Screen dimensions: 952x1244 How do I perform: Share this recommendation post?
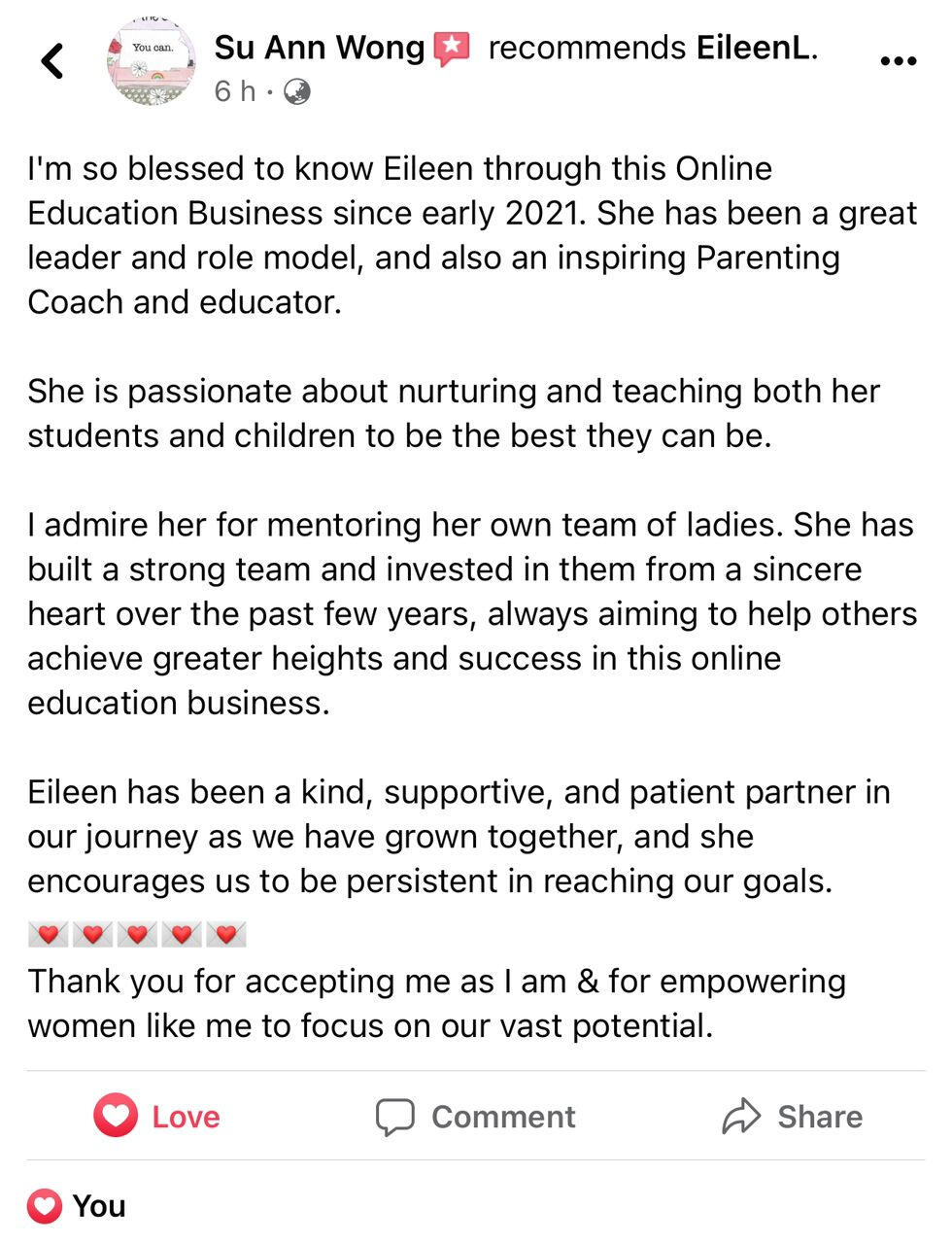[793, 1117]
